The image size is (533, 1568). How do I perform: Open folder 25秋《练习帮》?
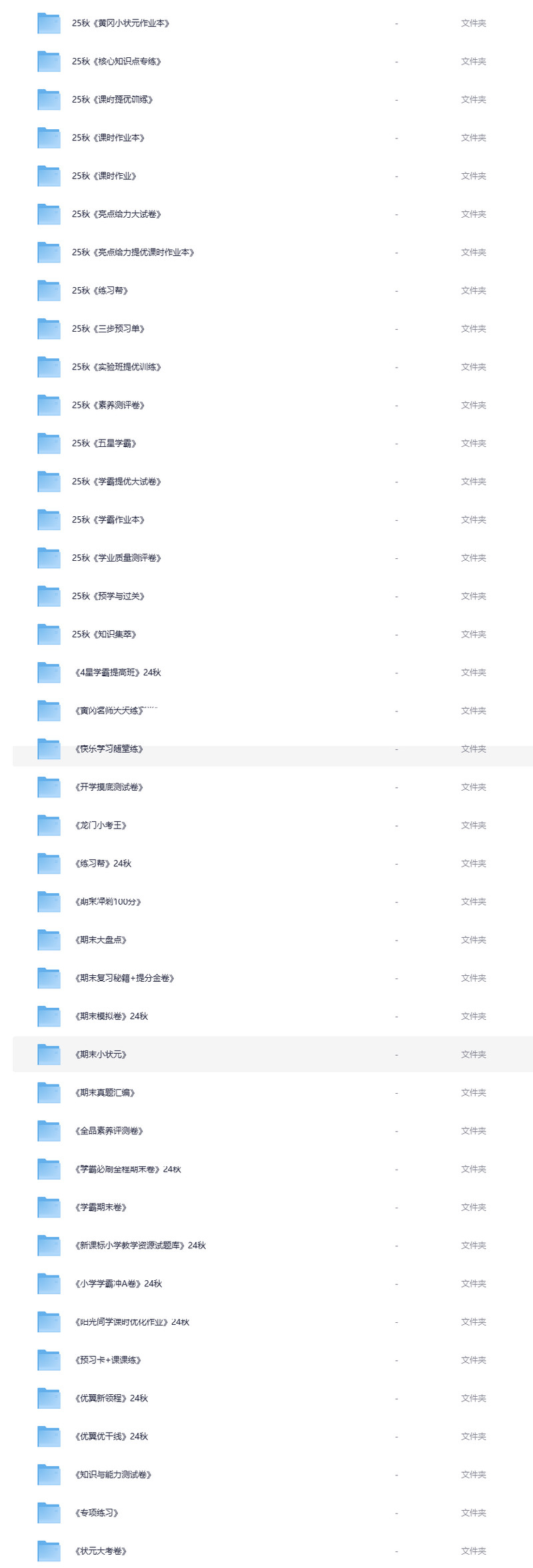pyautogui.click(x=100, y=290)
